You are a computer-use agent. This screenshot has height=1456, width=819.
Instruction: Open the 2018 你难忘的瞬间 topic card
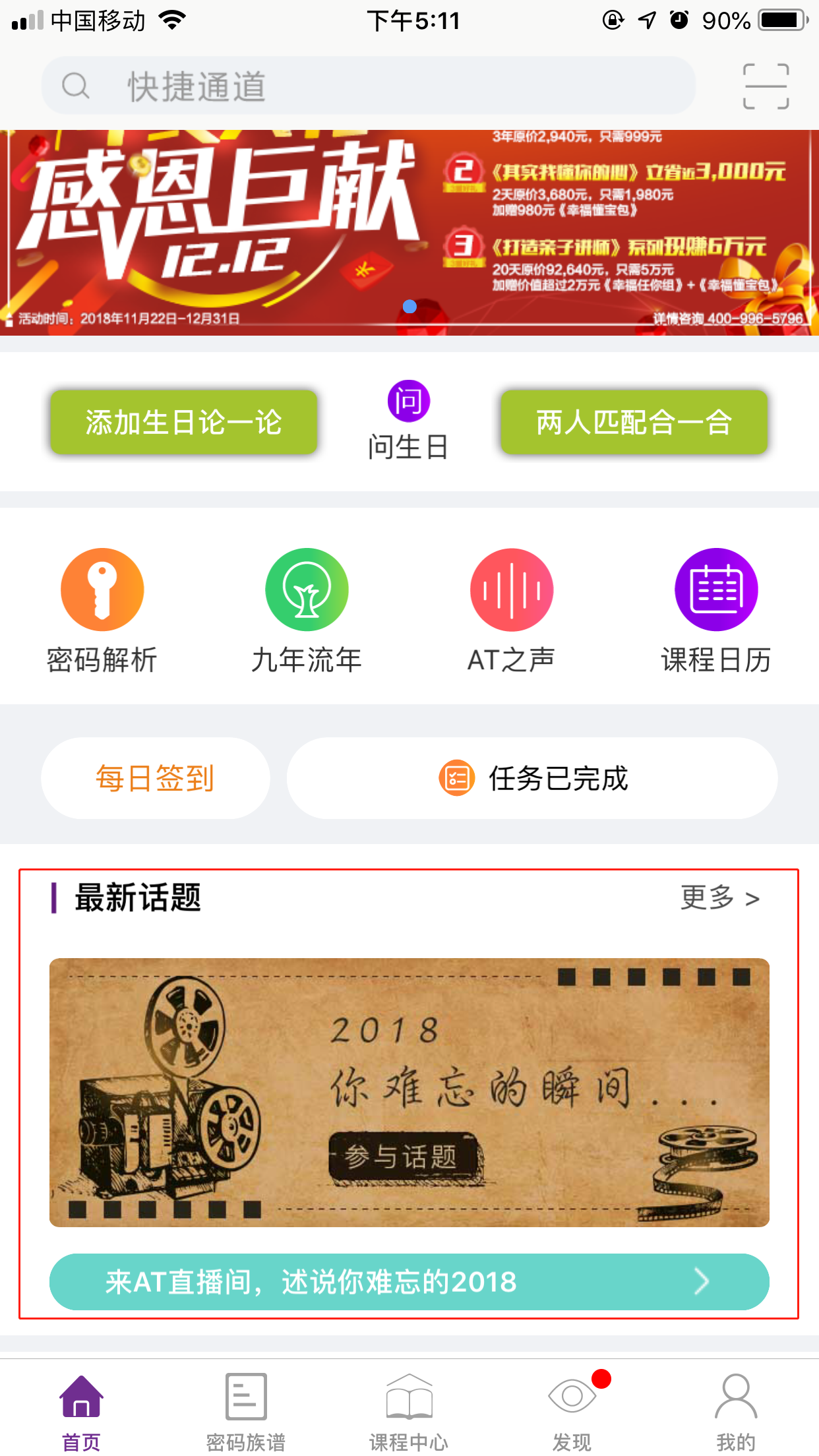(x=409, y=1092)
